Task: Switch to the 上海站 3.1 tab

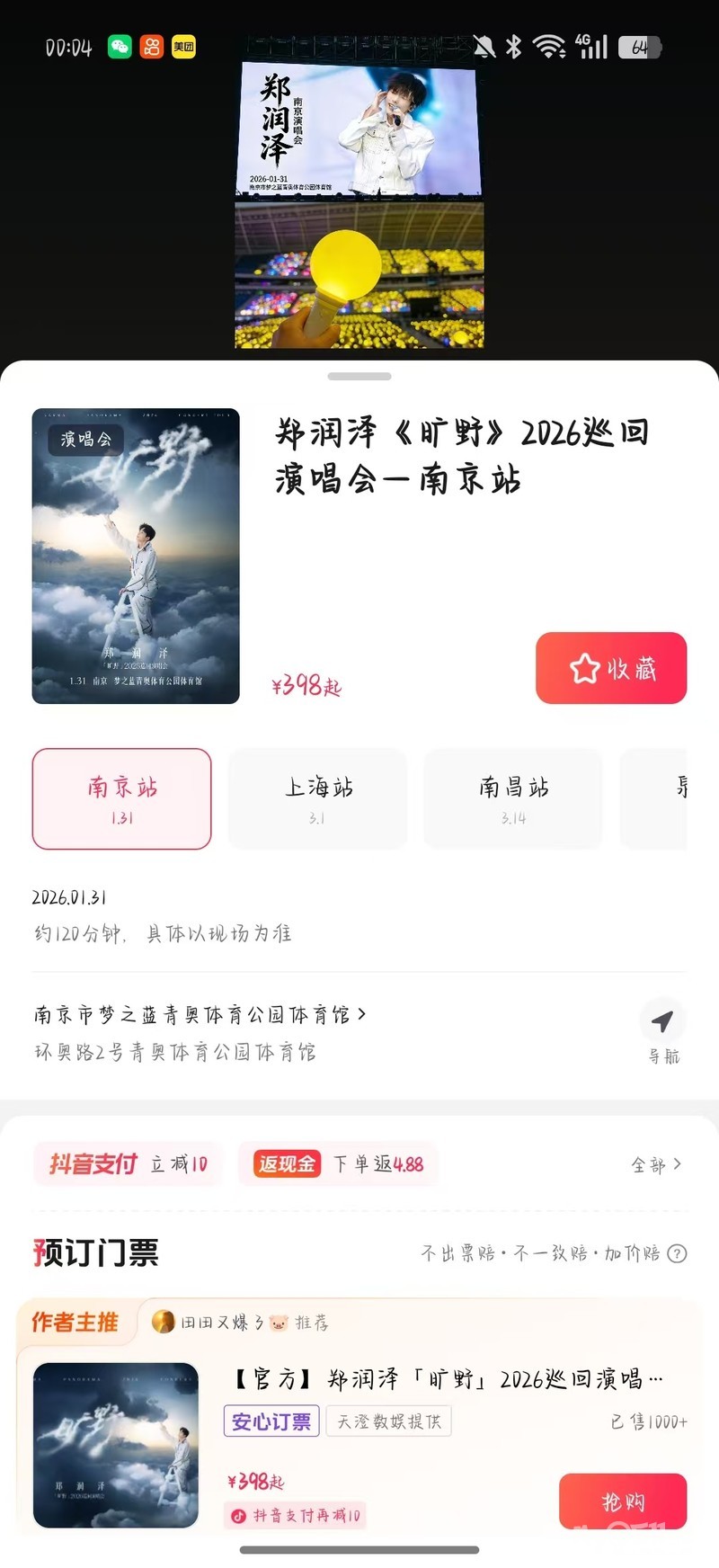Action: [317, 798]
